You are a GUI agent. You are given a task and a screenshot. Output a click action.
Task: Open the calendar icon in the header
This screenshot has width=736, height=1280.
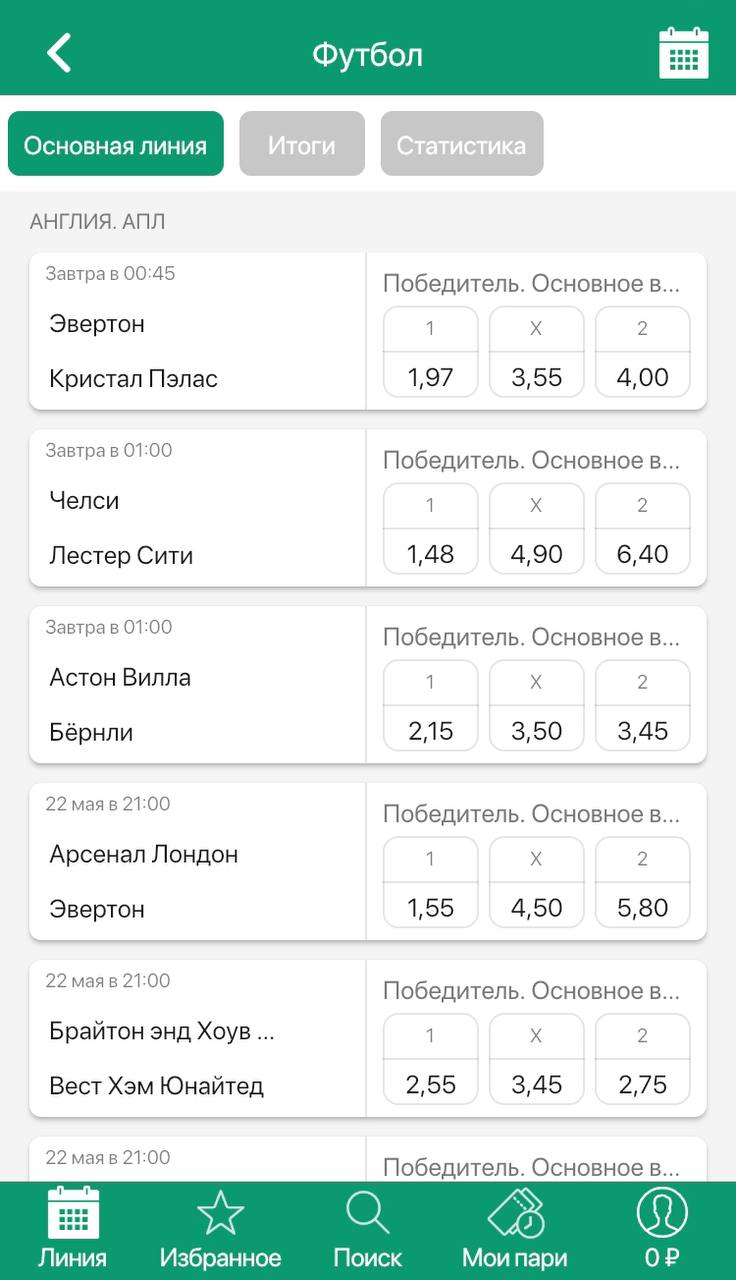(x=683, y=53)
